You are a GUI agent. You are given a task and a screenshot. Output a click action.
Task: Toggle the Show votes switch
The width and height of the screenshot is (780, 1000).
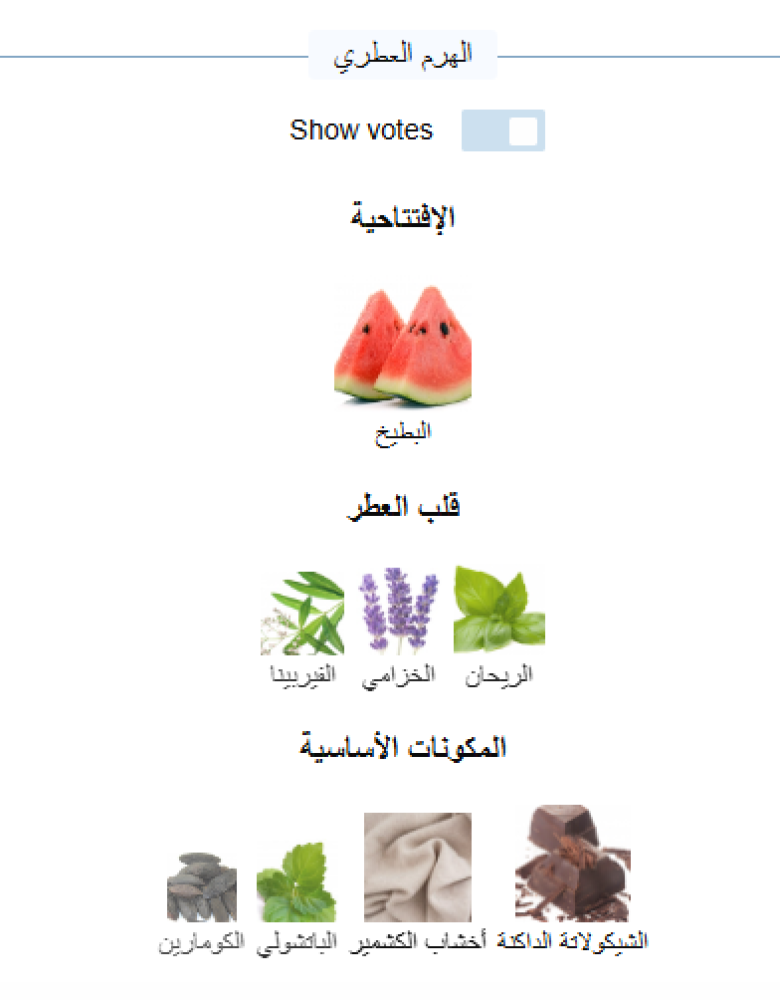tap(503, 131)
